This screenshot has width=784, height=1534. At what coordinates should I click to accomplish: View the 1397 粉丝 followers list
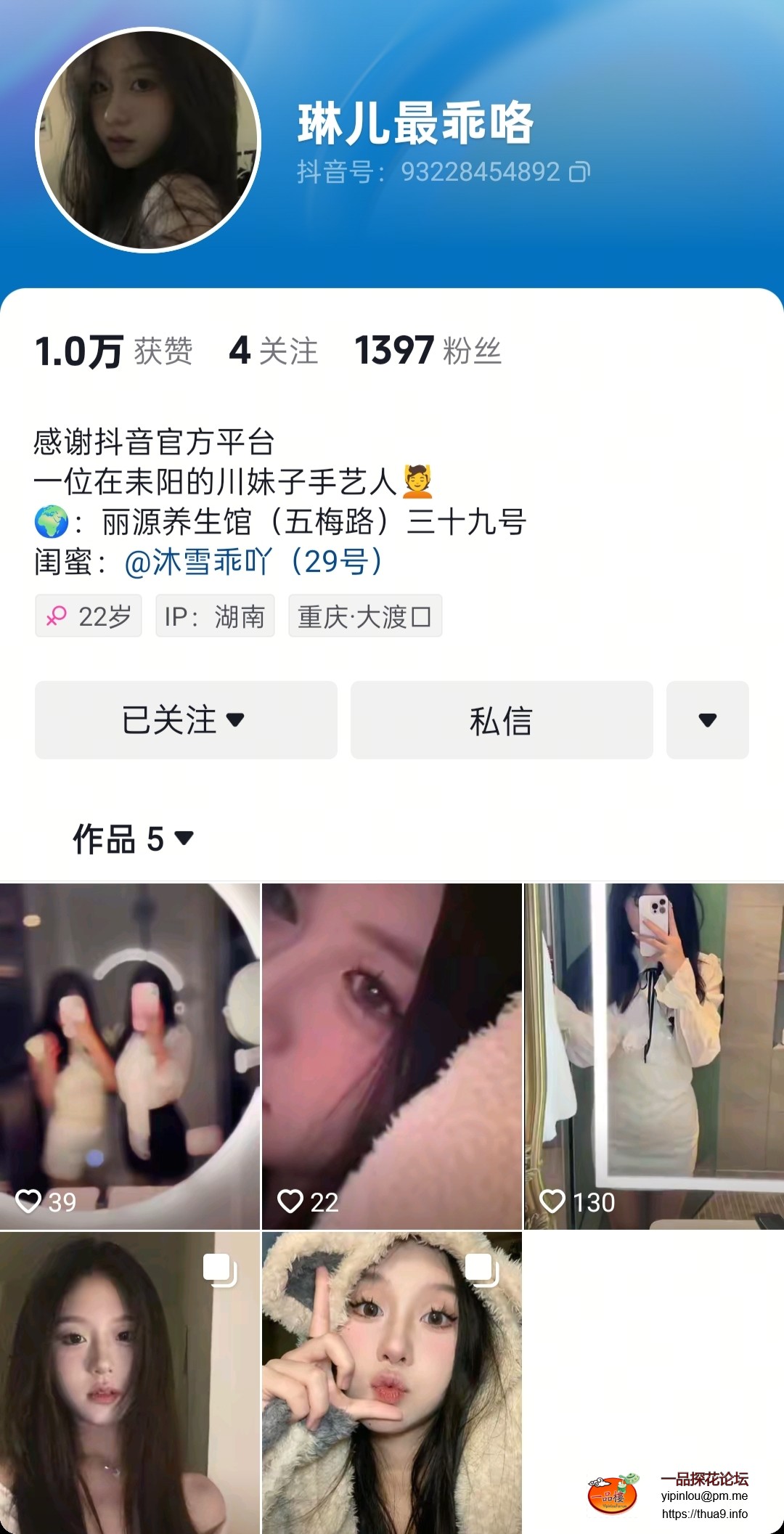coord(428,351)
